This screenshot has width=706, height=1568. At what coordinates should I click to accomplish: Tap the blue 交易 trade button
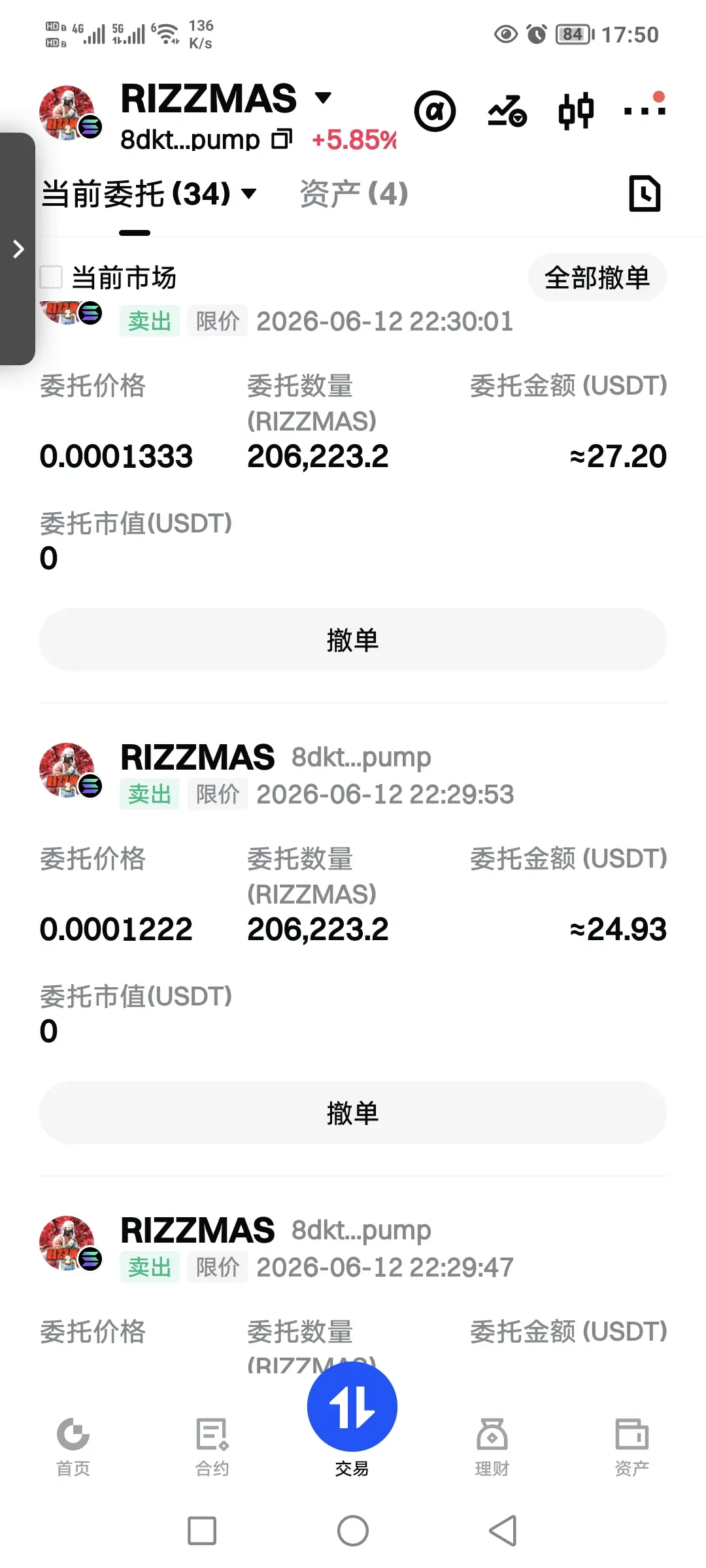352,1405
